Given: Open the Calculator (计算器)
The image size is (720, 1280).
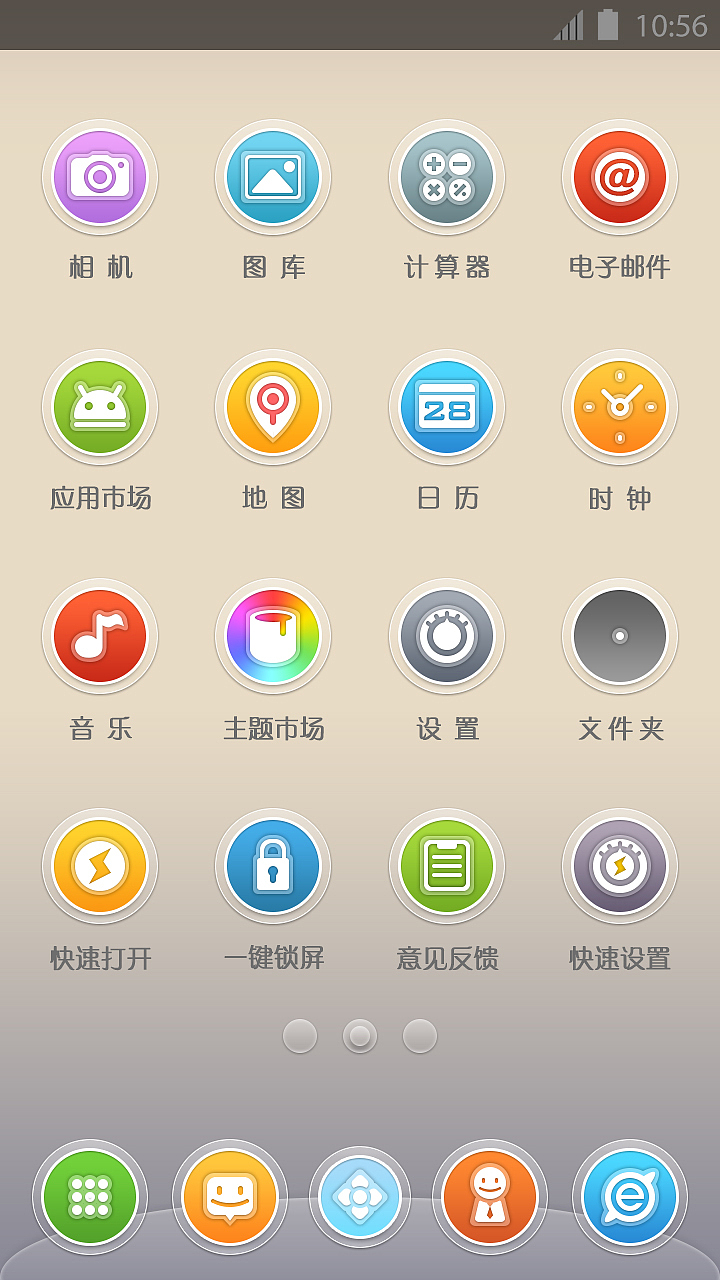Looking at the screenshot, I should (x=446, y=176).
